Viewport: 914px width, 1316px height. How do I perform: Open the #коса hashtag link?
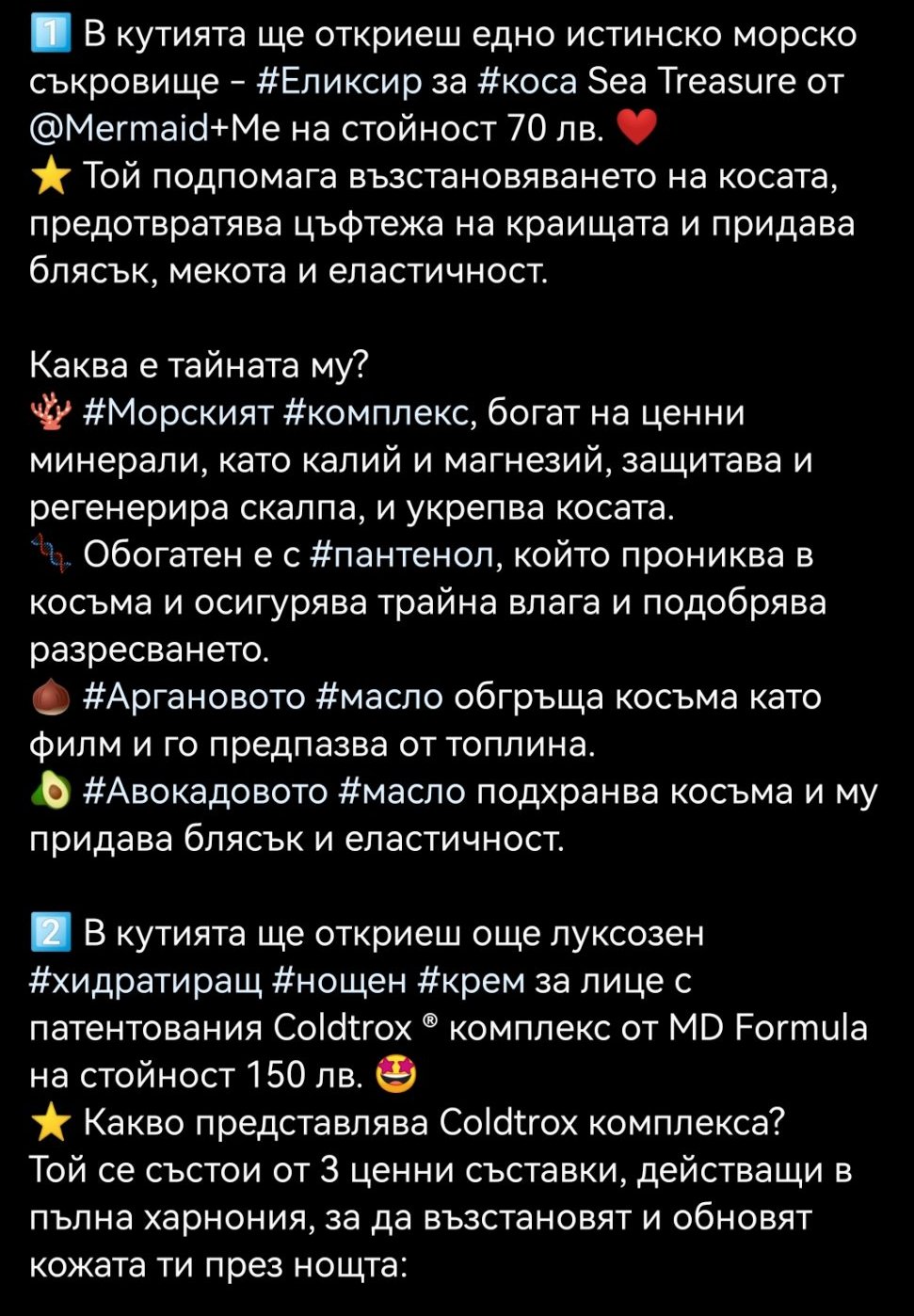pyautogui.click(x=527, y=82)
